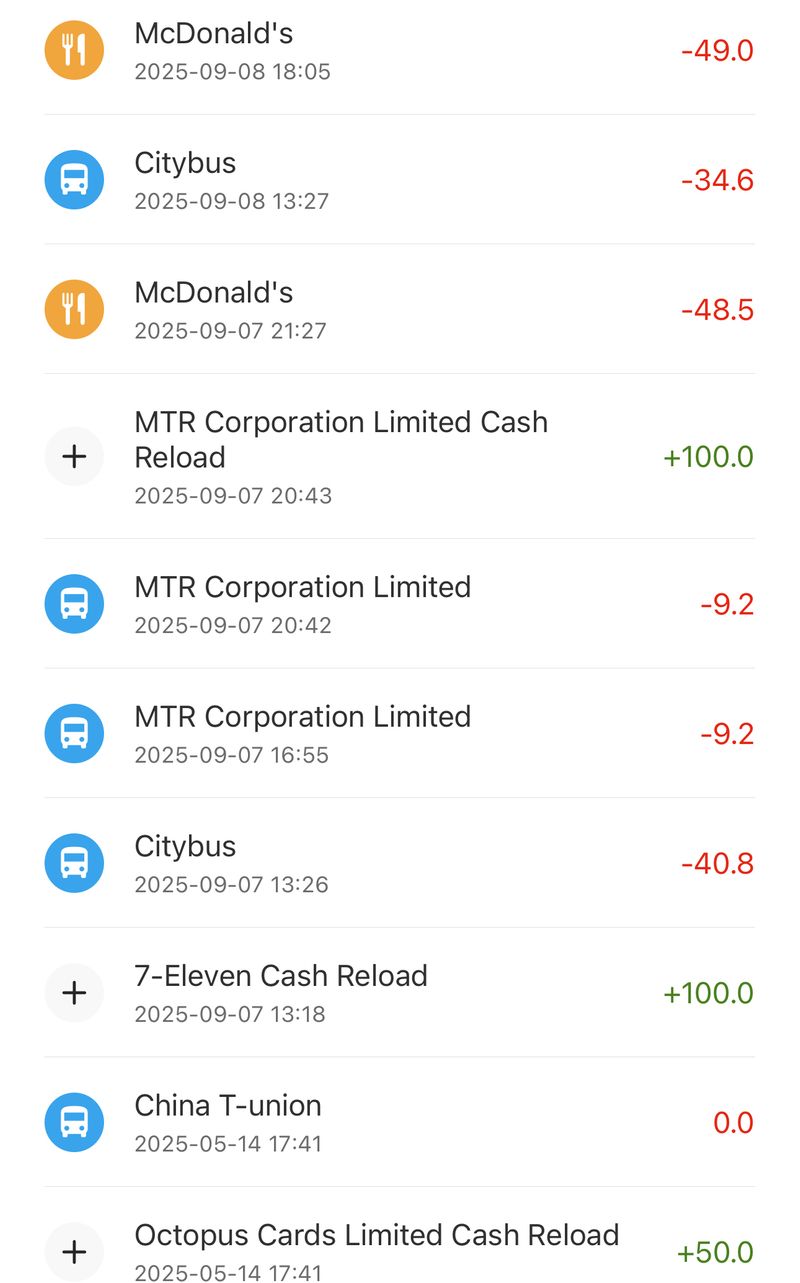
Task: Open the MTR Corporation Limited Cash Reload entry
Action: tap(399, 457)
